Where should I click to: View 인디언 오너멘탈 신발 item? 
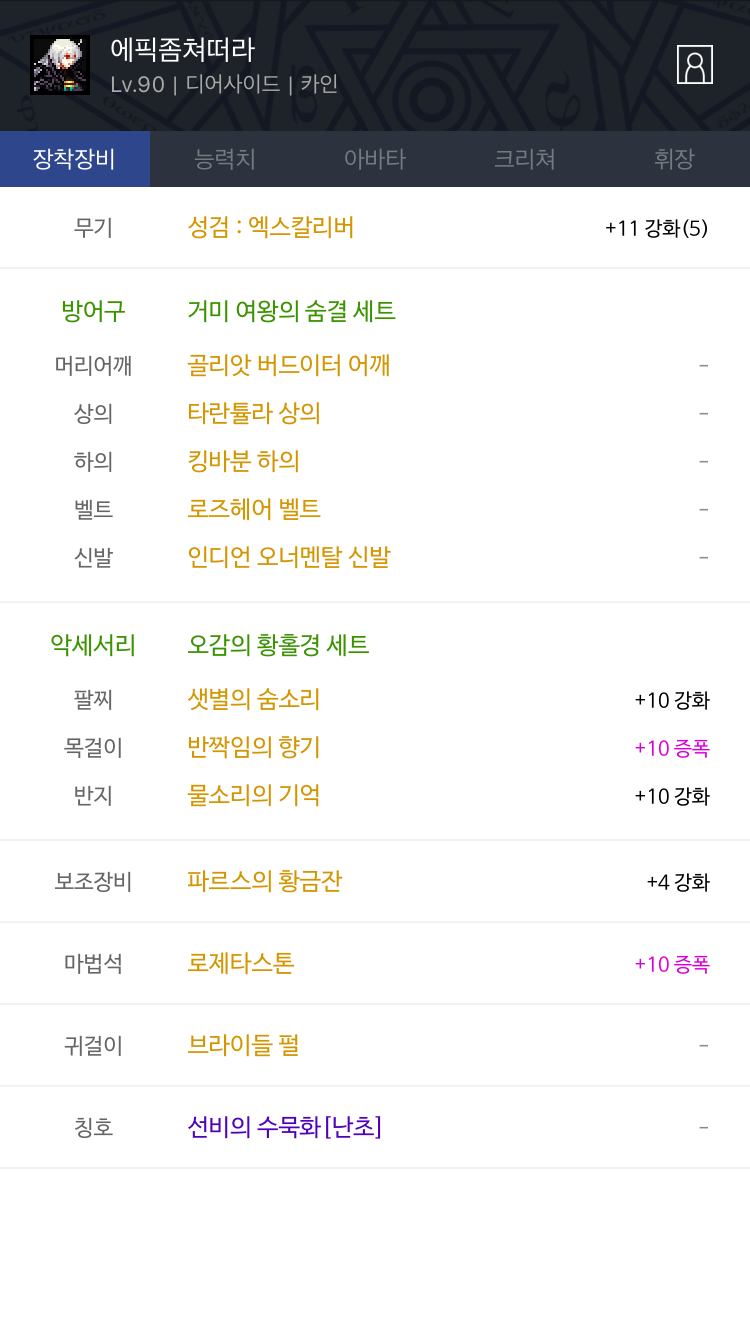tap(289, 557)
